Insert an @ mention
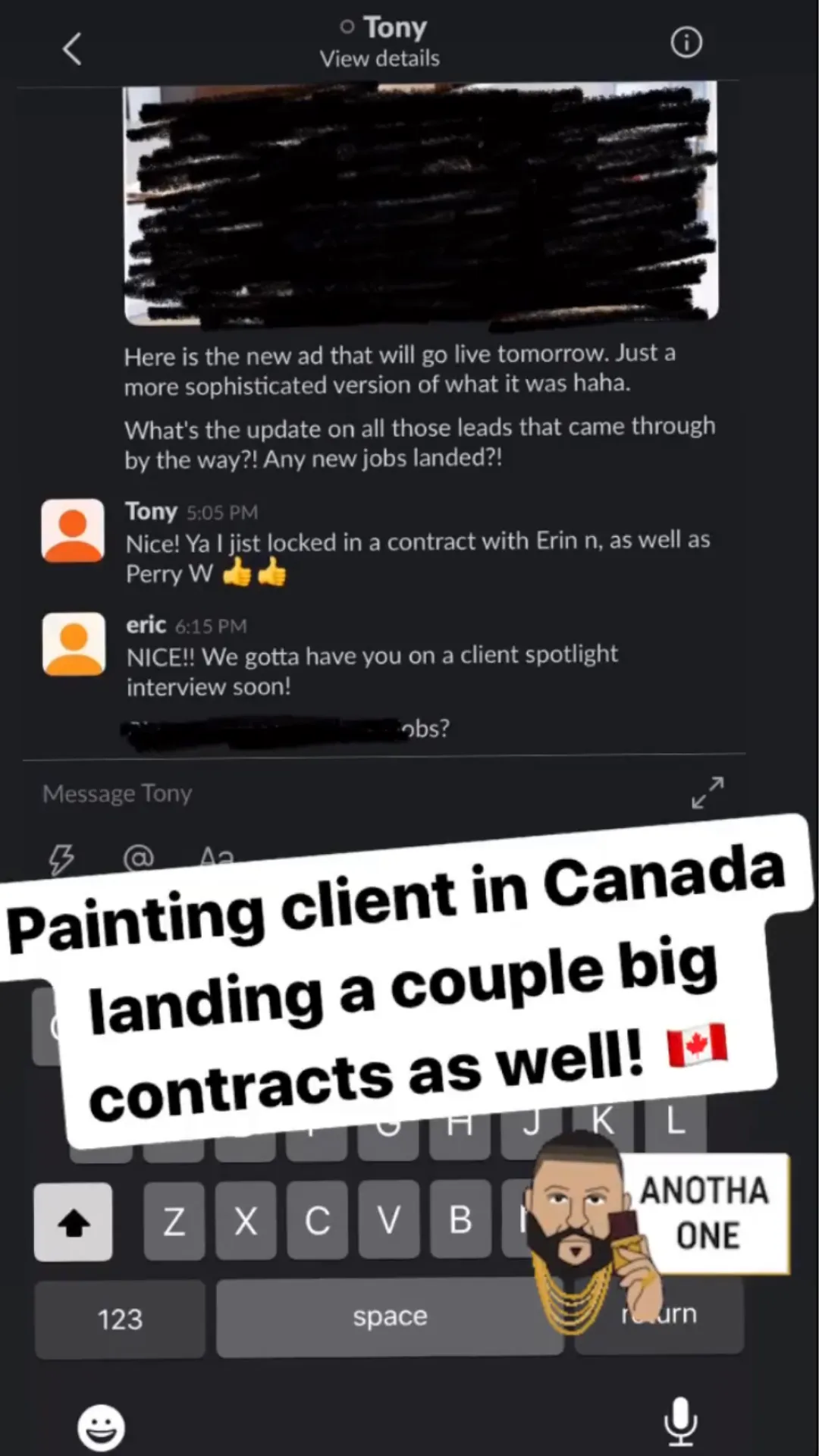The width and height of the screenshot is (819, 1456). [x=138, y=858]
